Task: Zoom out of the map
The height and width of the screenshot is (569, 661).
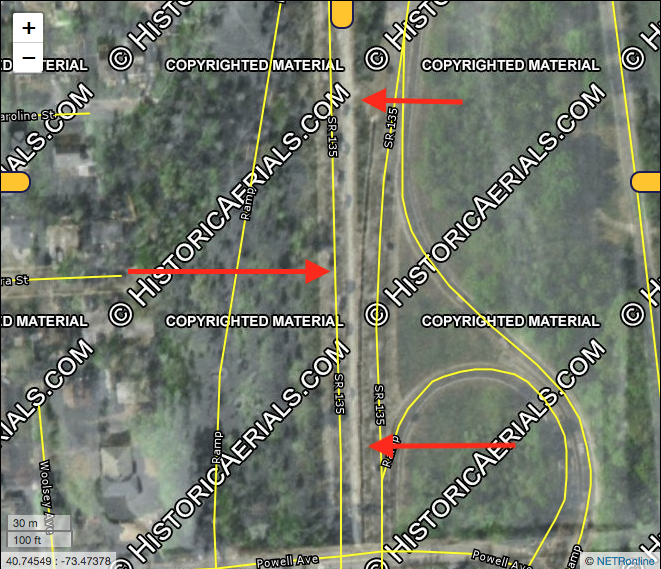Action: (28, 58)
